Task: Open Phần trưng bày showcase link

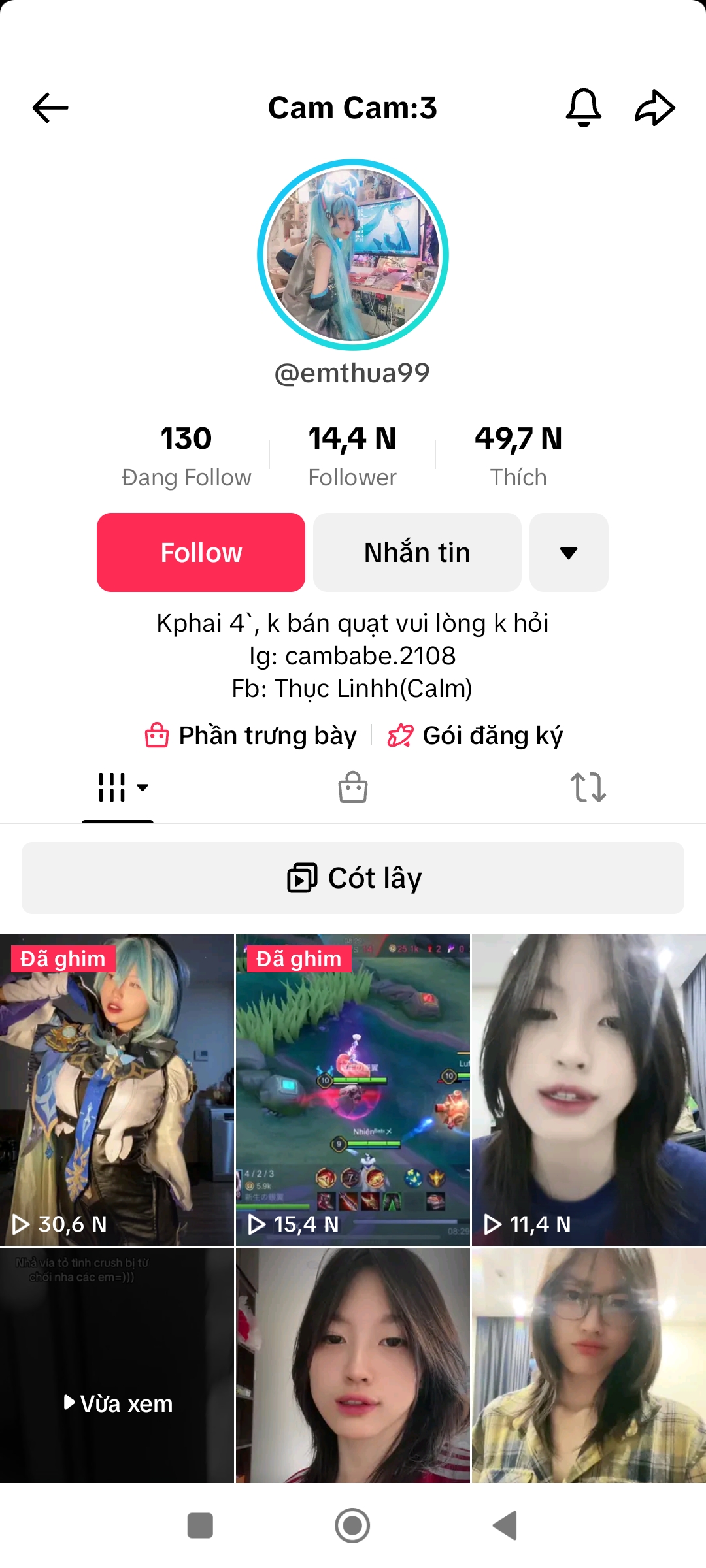Action: coord(251,736)
